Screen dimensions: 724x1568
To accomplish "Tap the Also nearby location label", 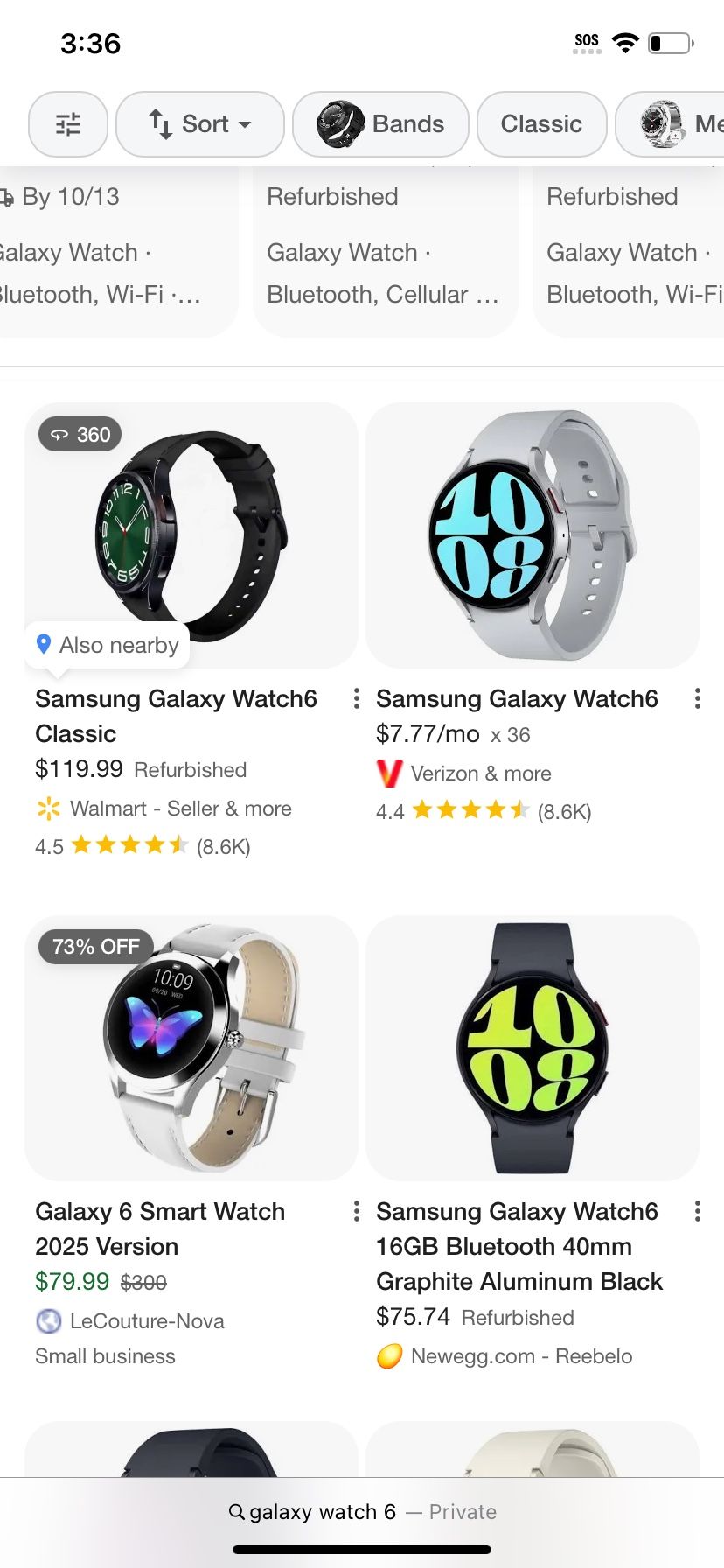I will 108,645.
